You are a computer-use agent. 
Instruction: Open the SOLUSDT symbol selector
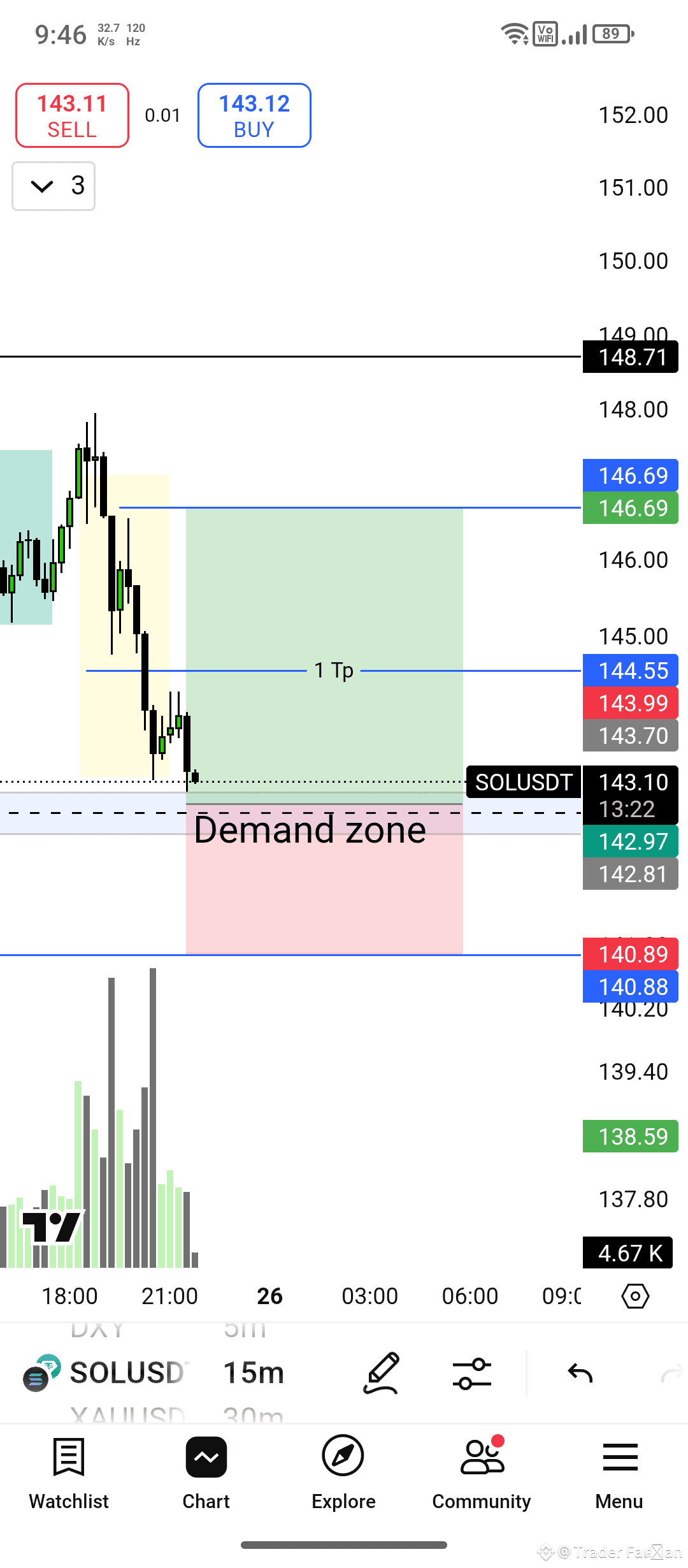click(x=106, y=1372)
